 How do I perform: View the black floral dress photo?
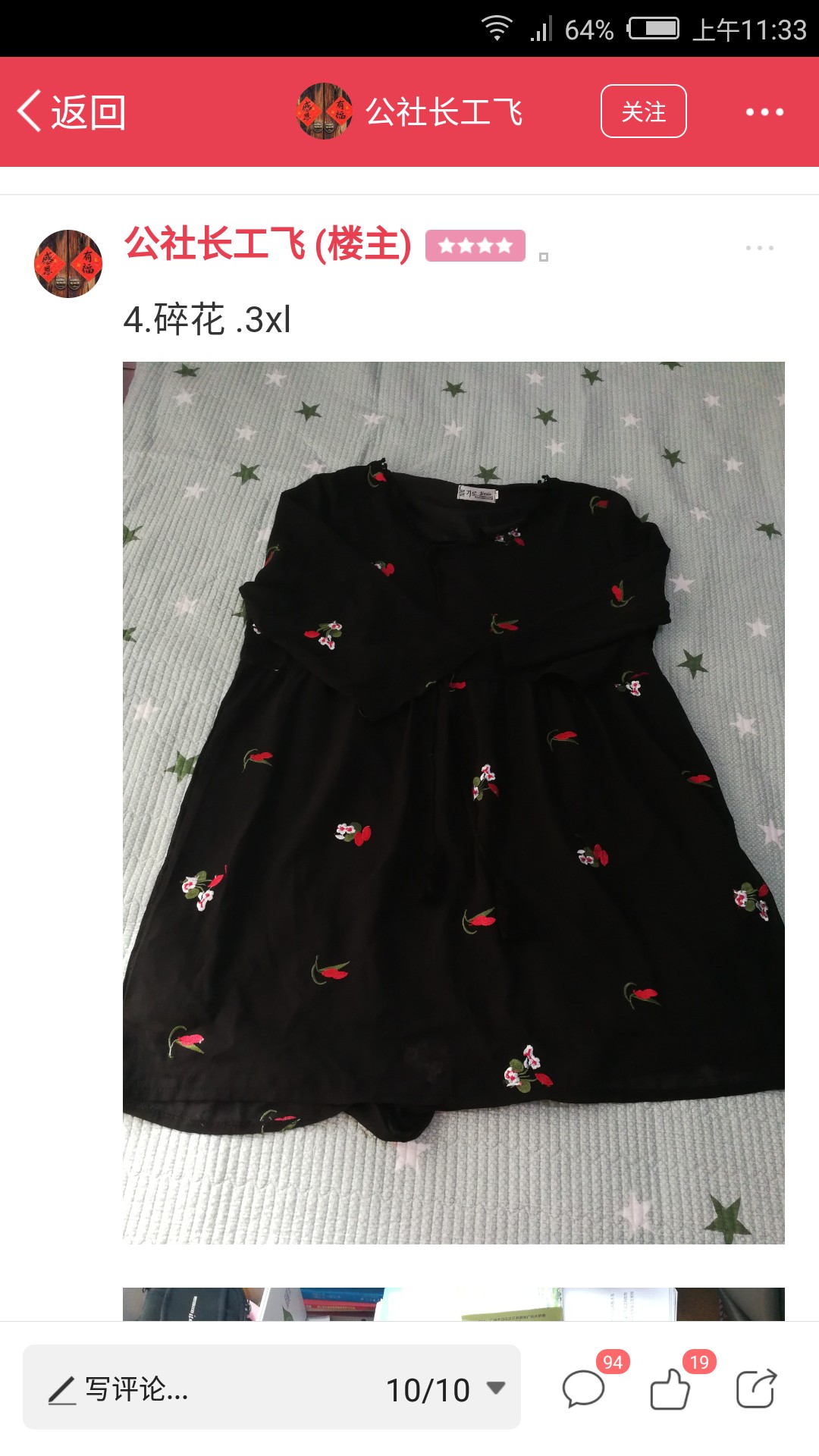point(453,802)
